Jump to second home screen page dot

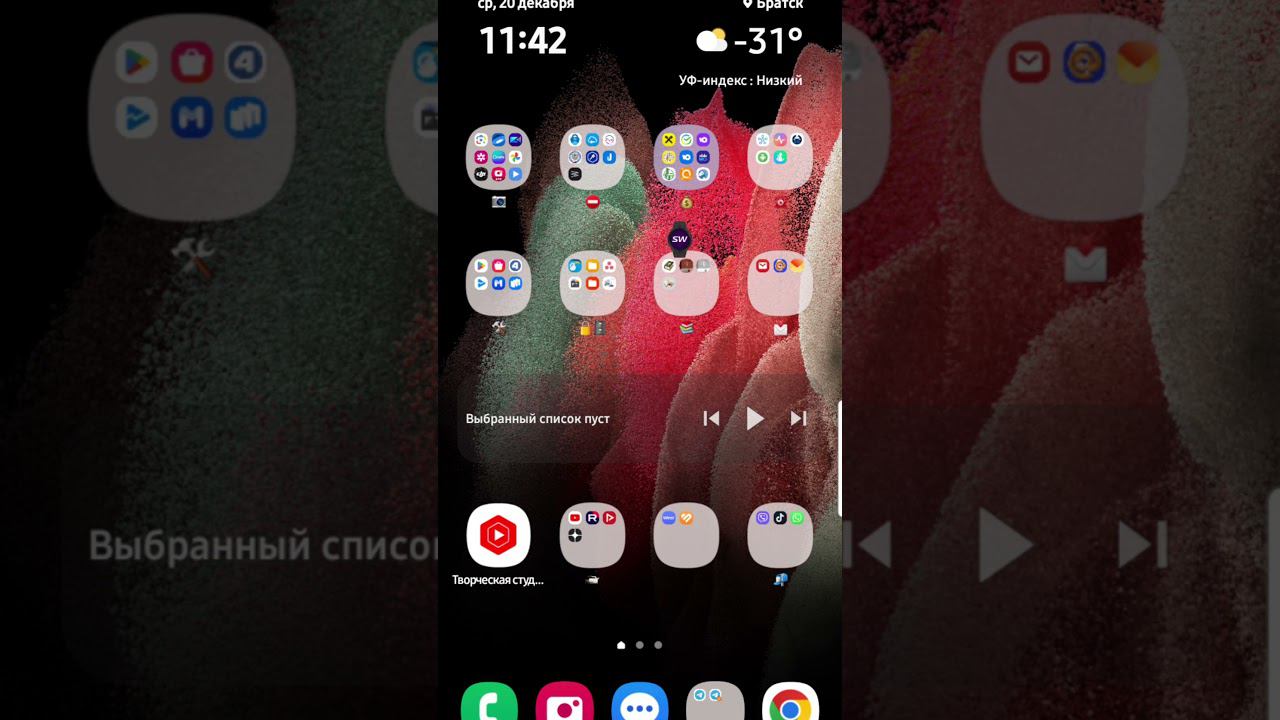click(x=640, y=645)
